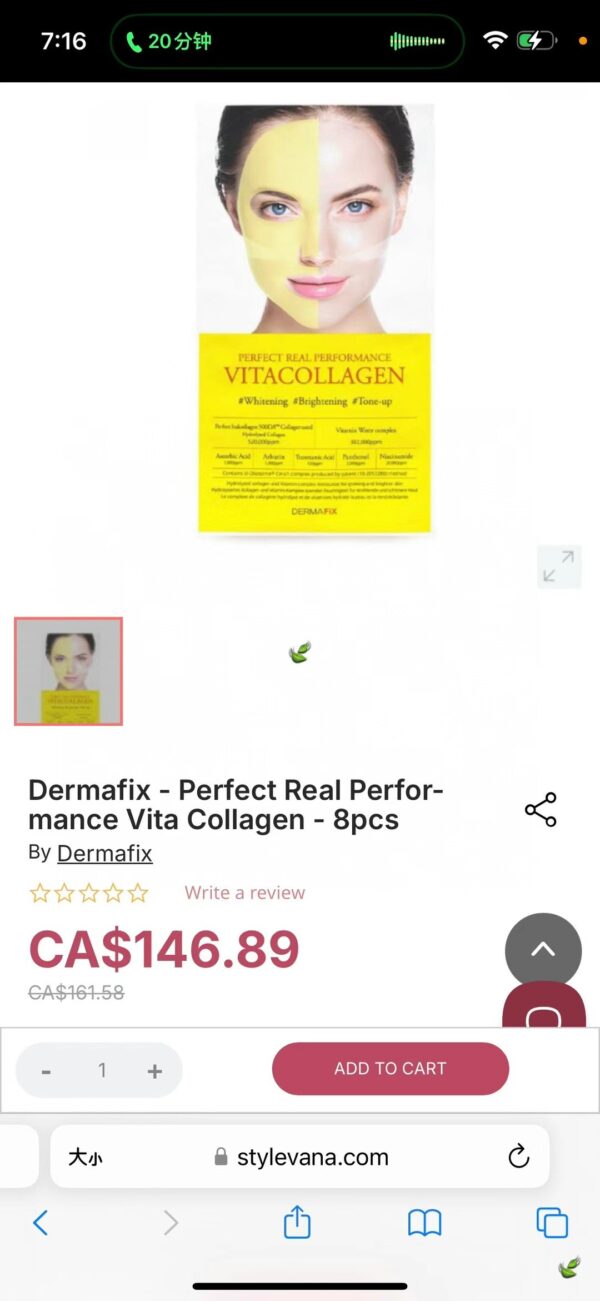Open the page text size settings
This screenshot has height=1301, width=600.
tap(85, 1157)
